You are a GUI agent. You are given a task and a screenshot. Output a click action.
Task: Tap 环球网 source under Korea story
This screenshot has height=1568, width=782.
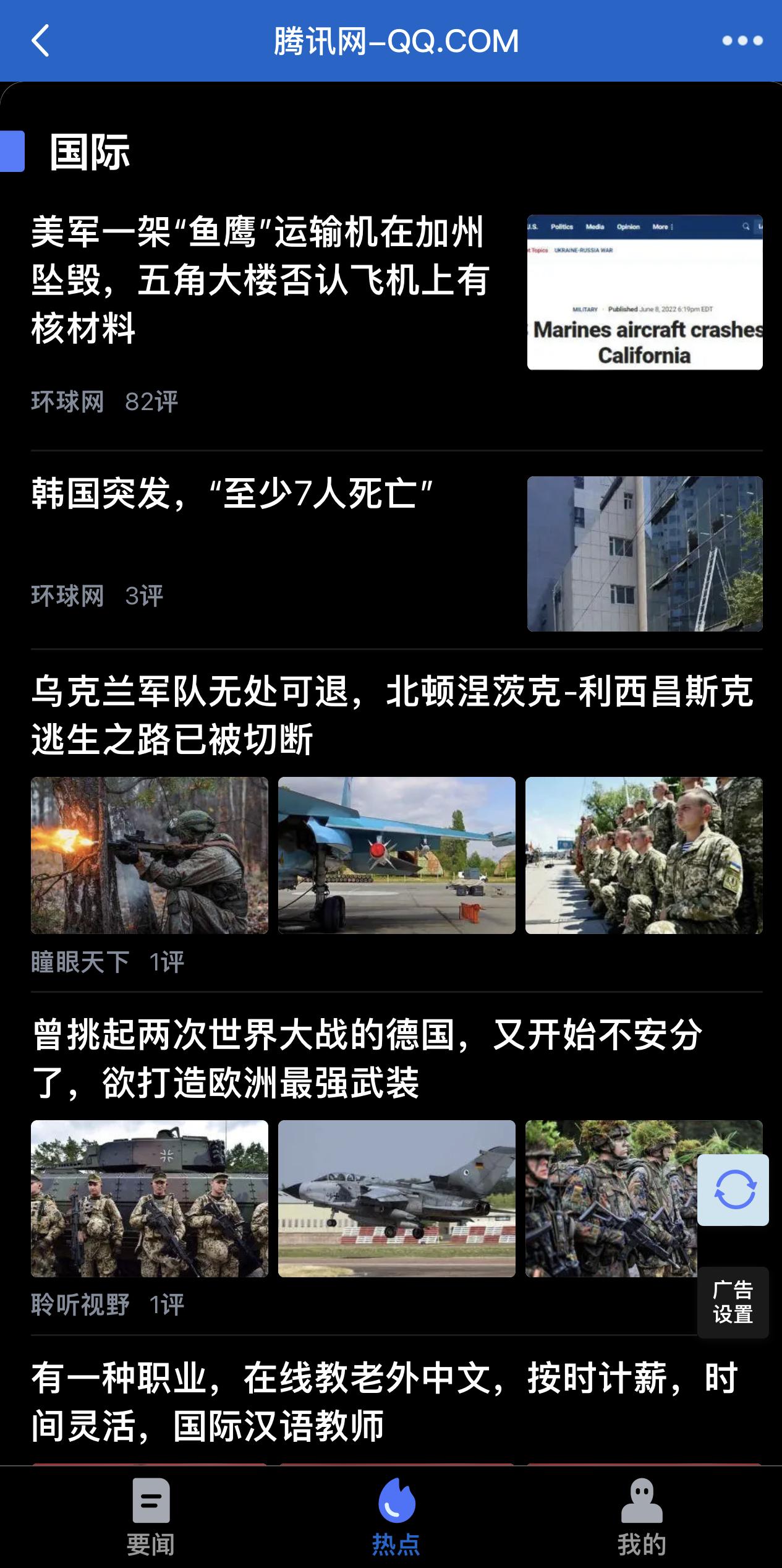67,596
